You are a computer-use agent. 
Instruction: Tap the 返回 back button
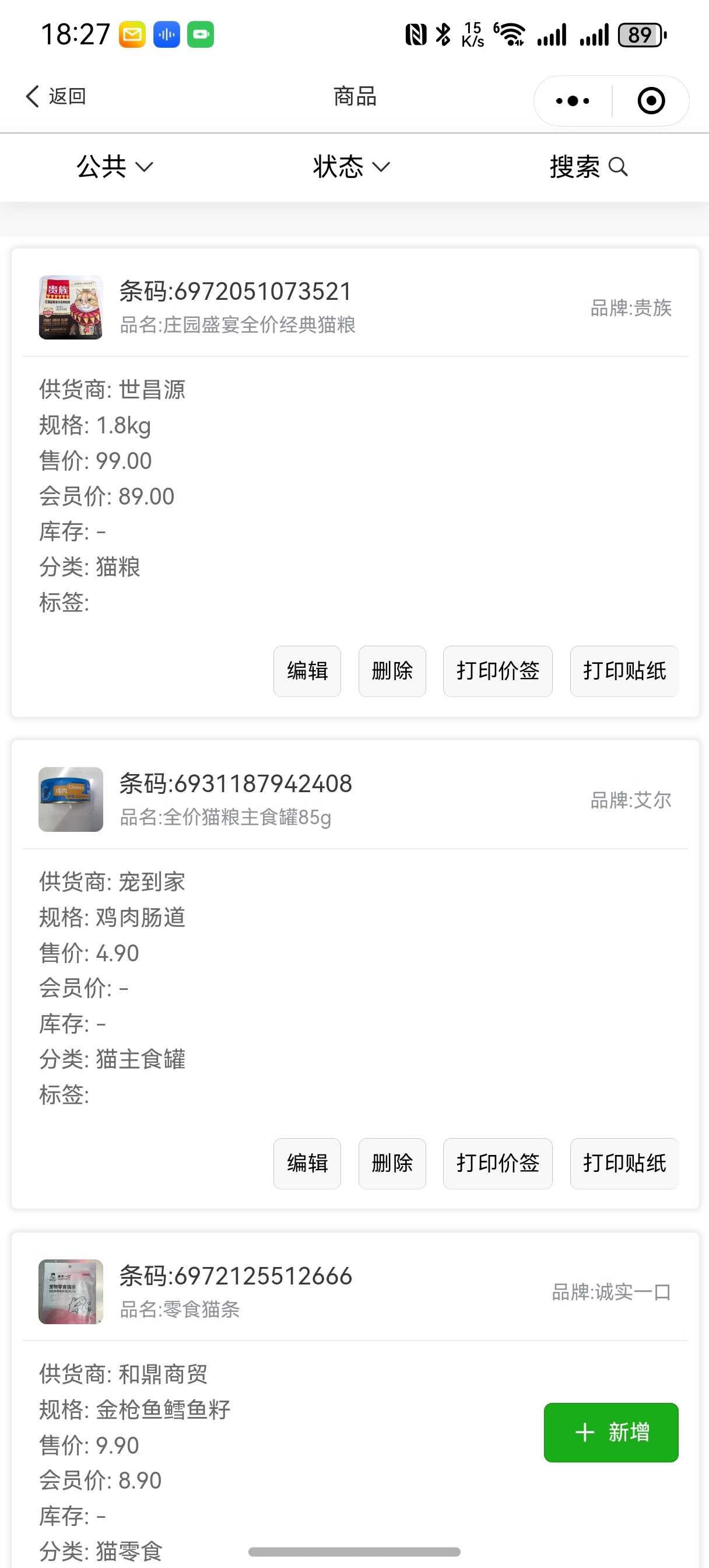point(55,96)
